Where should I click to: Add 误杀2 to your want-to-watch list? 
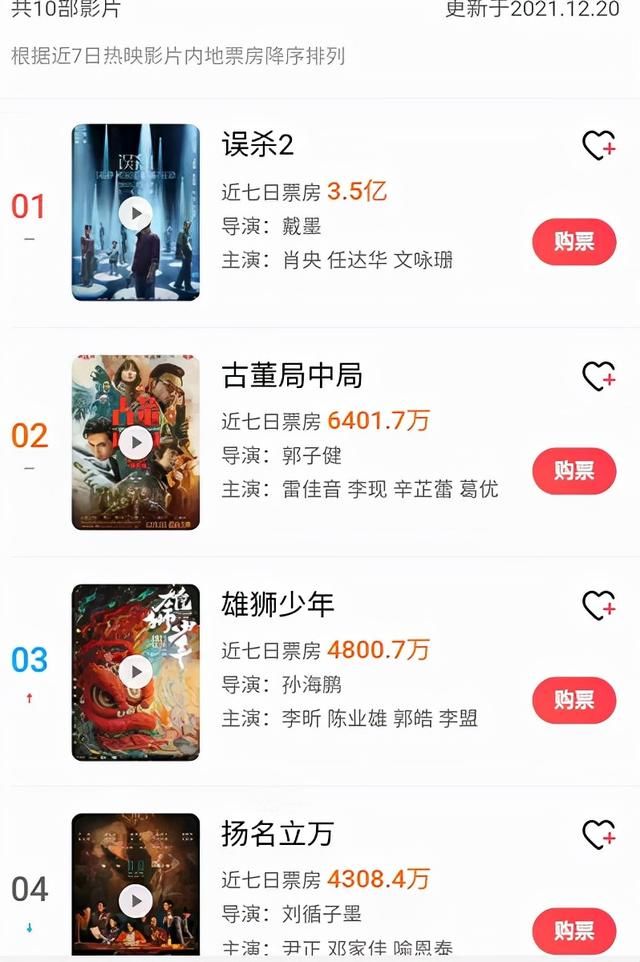599,146
